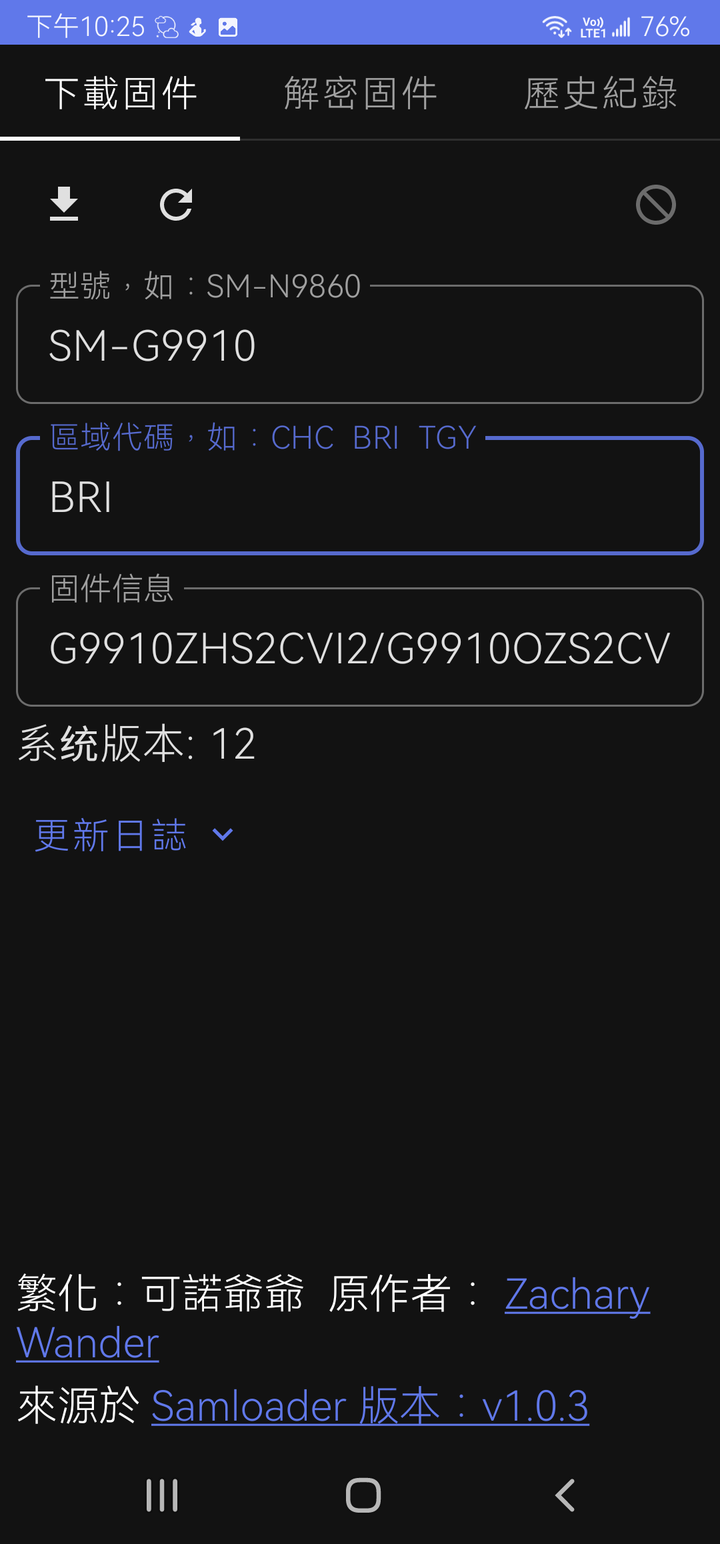Tap the download firmware icon
This screenshot has height=1544, width=720.
tap(64, 205)
